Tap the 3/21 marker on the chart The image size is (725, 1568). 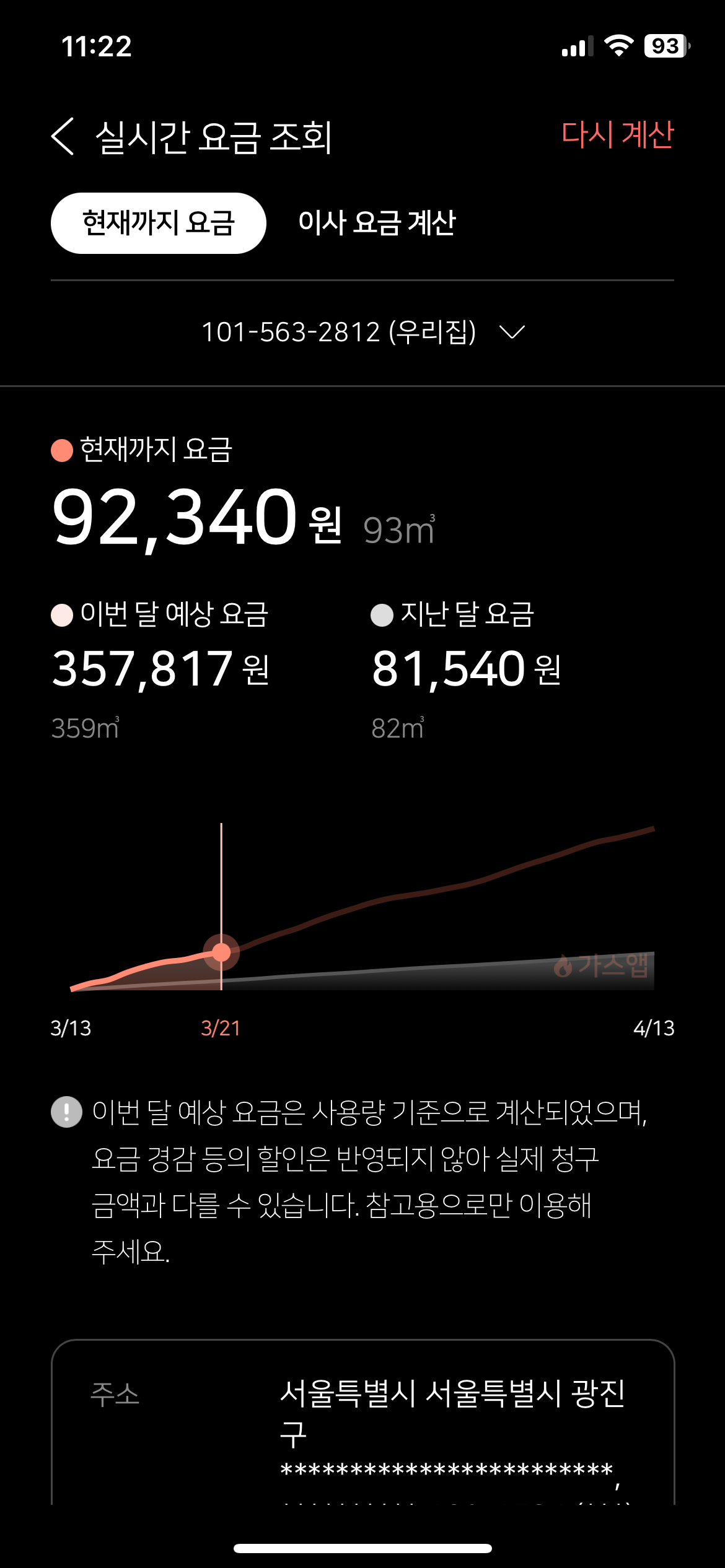221,952
